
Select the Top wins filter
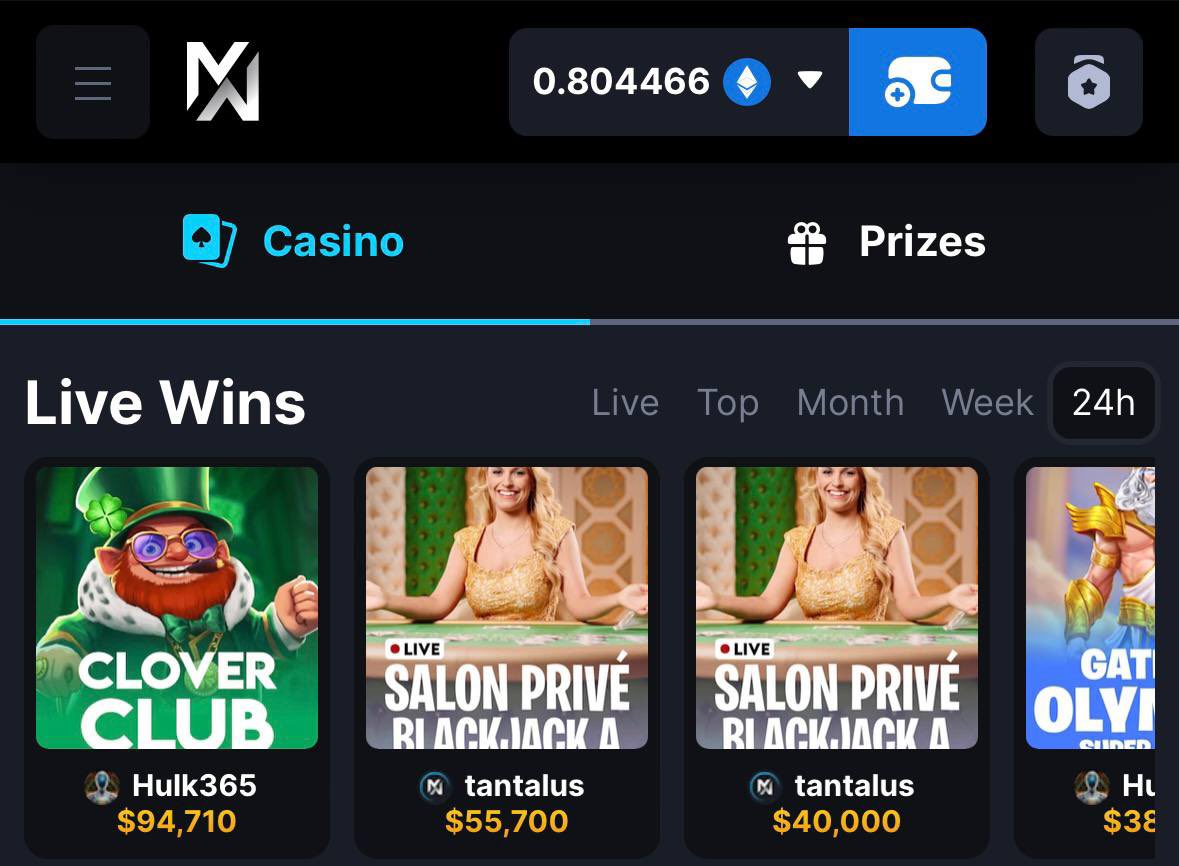[x=727, y=403]
